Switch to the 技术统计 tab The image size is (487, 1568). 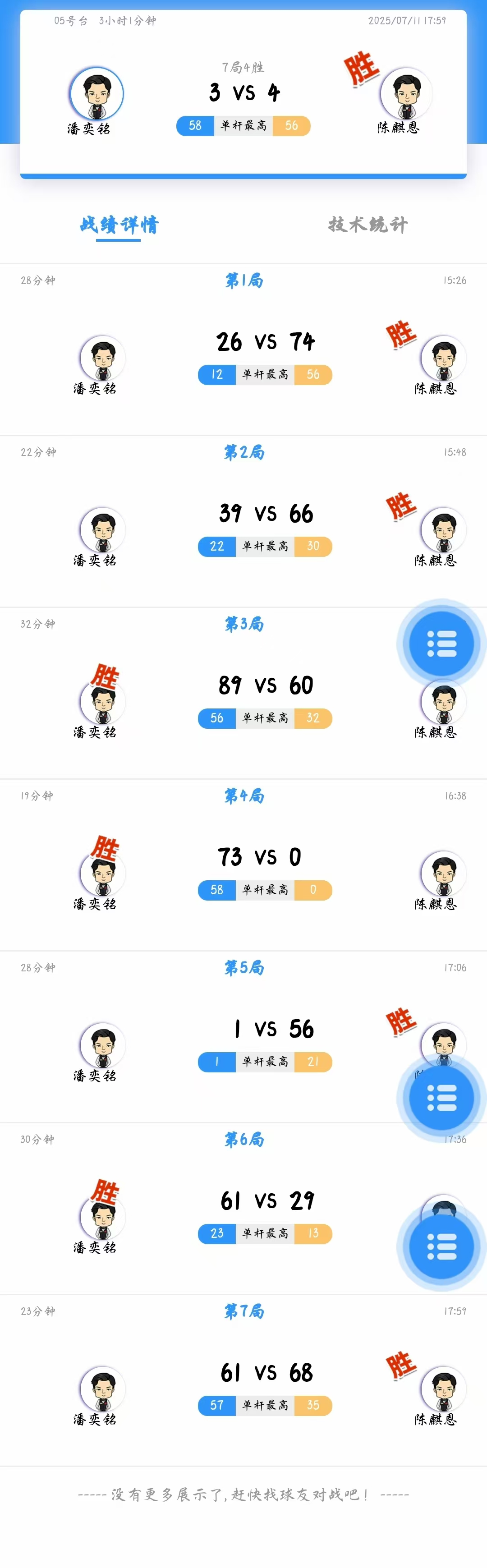(x=368, y=225)
